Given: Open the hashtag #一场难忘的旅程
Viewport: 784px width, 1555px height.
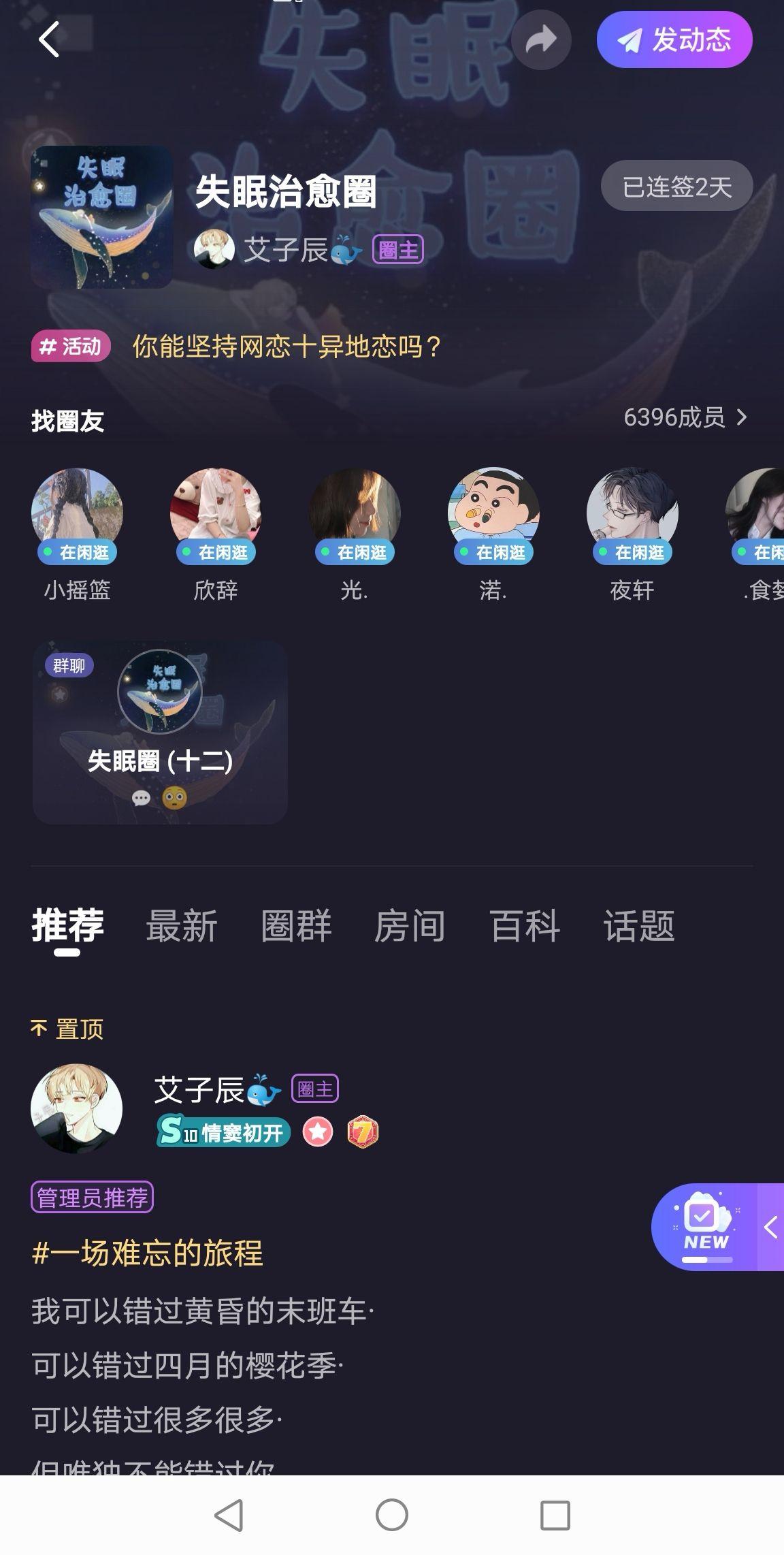Looking at the screenshot, I should (148, 1253).
